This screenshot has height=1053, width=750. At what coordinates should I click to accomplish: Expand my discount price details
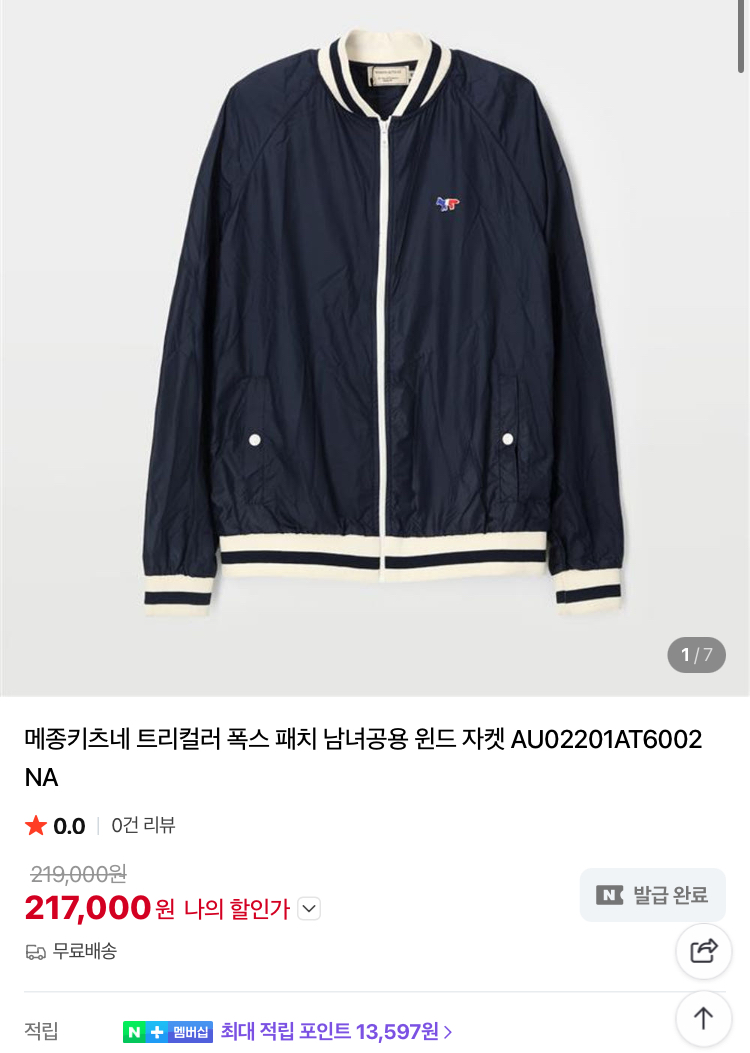[x=310, y=909]
